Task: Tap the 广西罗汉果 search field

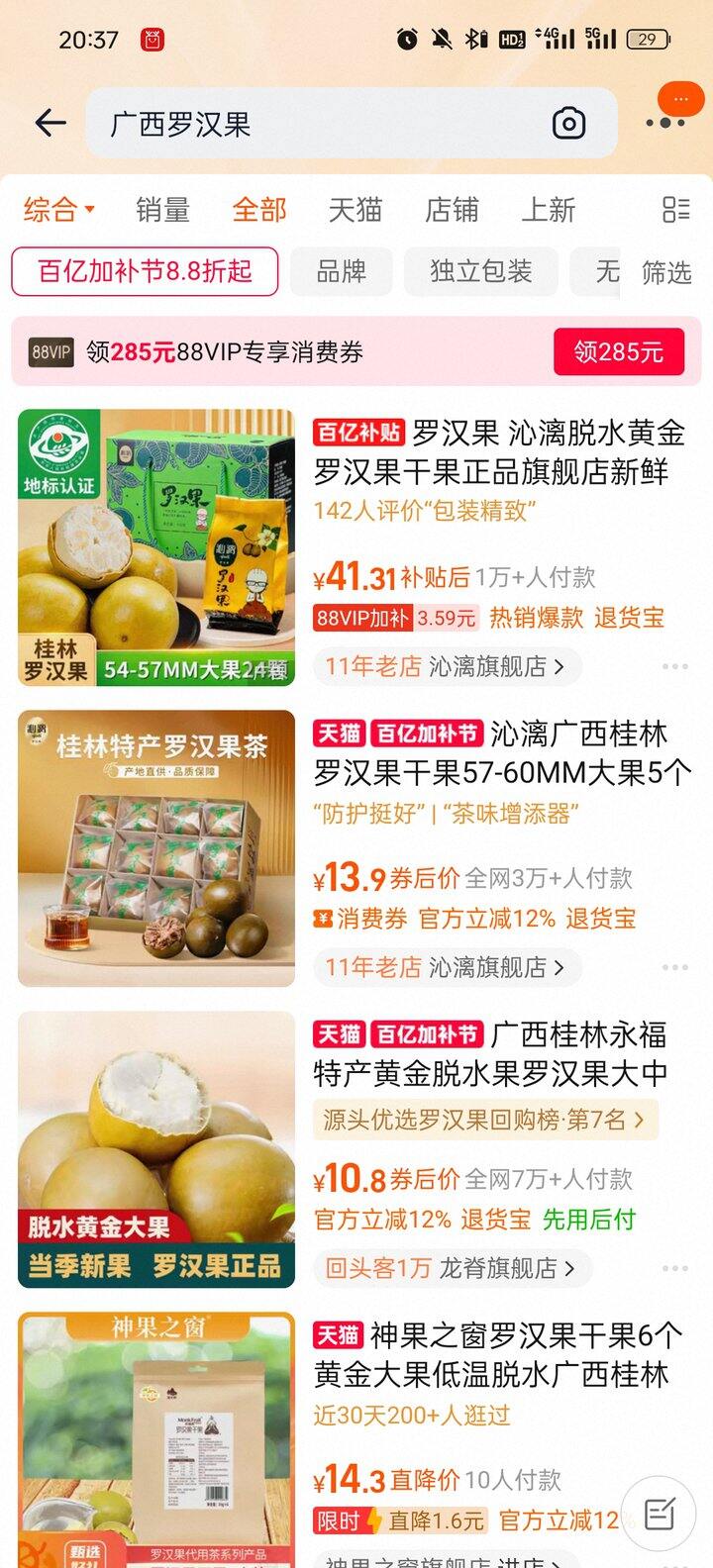Action: [317, 124]
